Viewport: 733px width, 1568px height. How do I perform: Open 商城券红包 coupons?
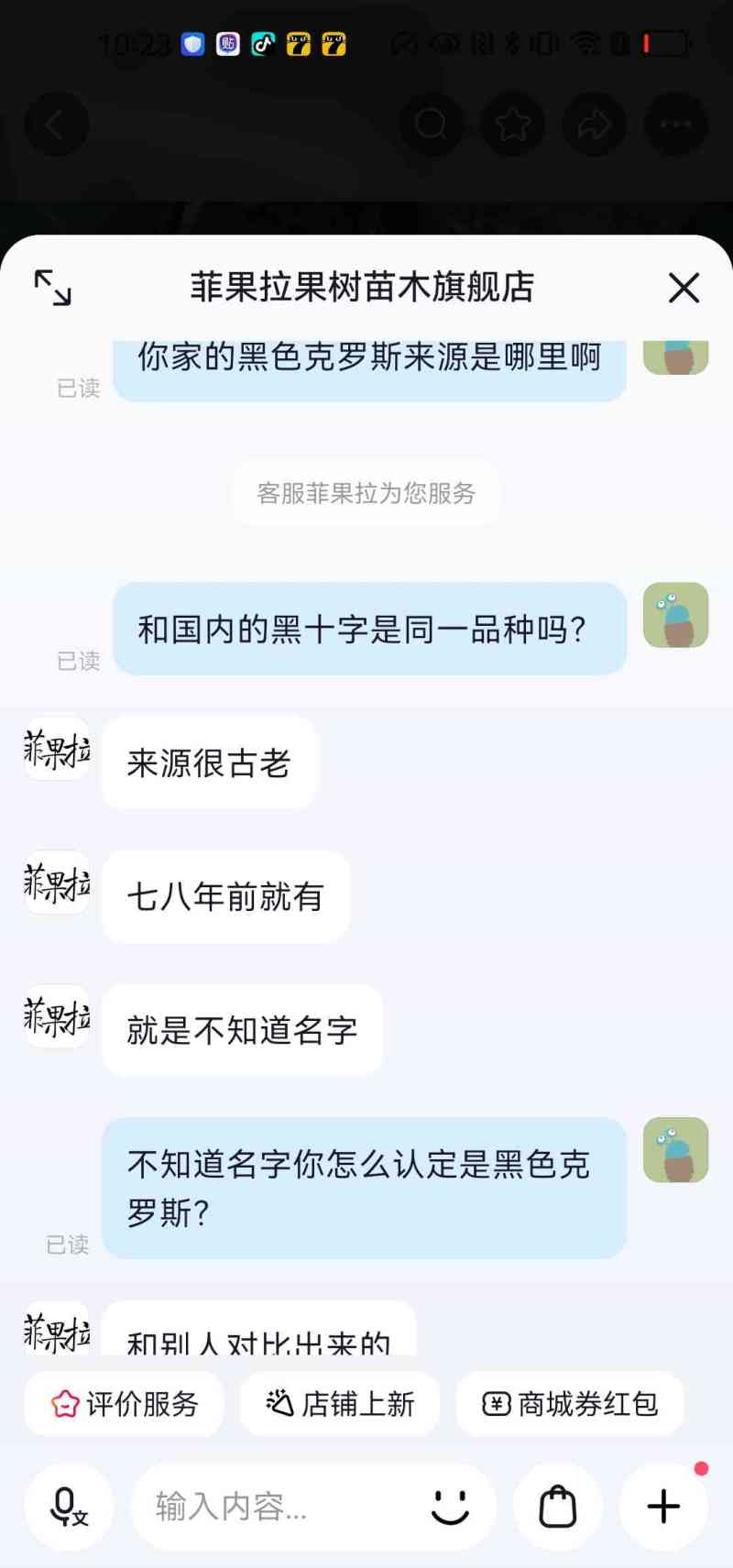pos(570,1404)
